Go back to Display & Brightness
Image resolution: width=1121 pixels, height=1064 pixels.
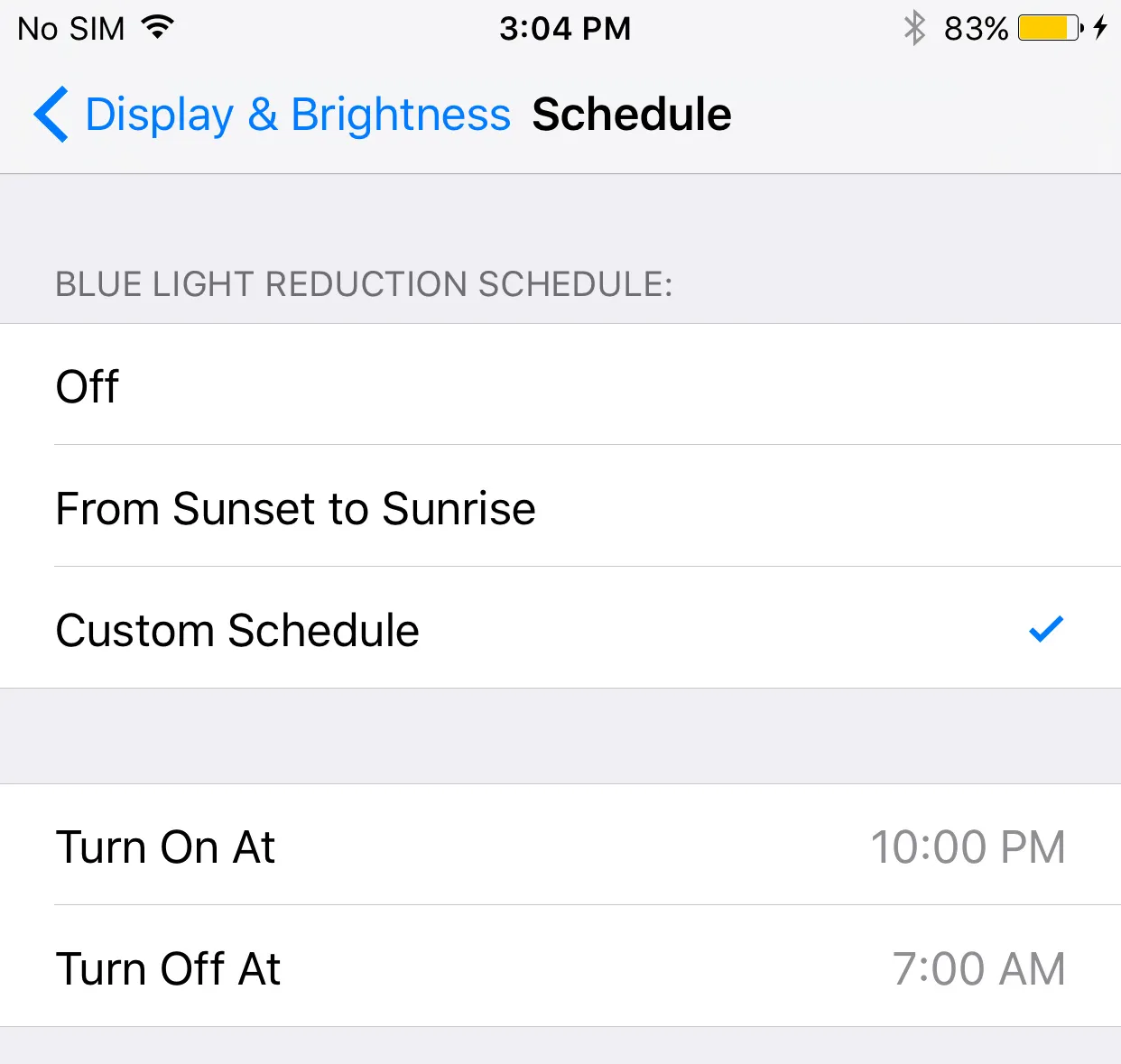pos(271,115)
